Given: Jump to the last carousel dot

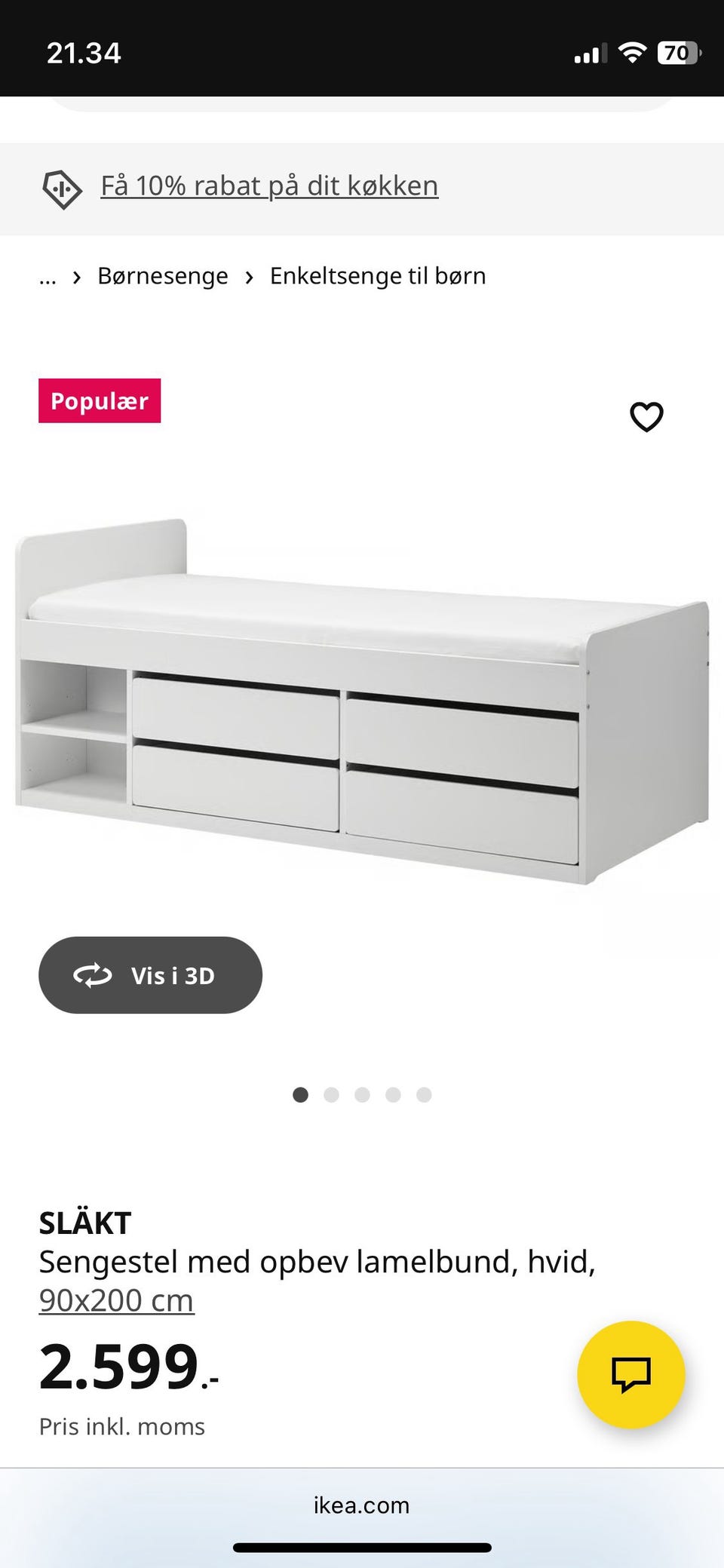Looking at the screenshot, I should [422, 1095].
